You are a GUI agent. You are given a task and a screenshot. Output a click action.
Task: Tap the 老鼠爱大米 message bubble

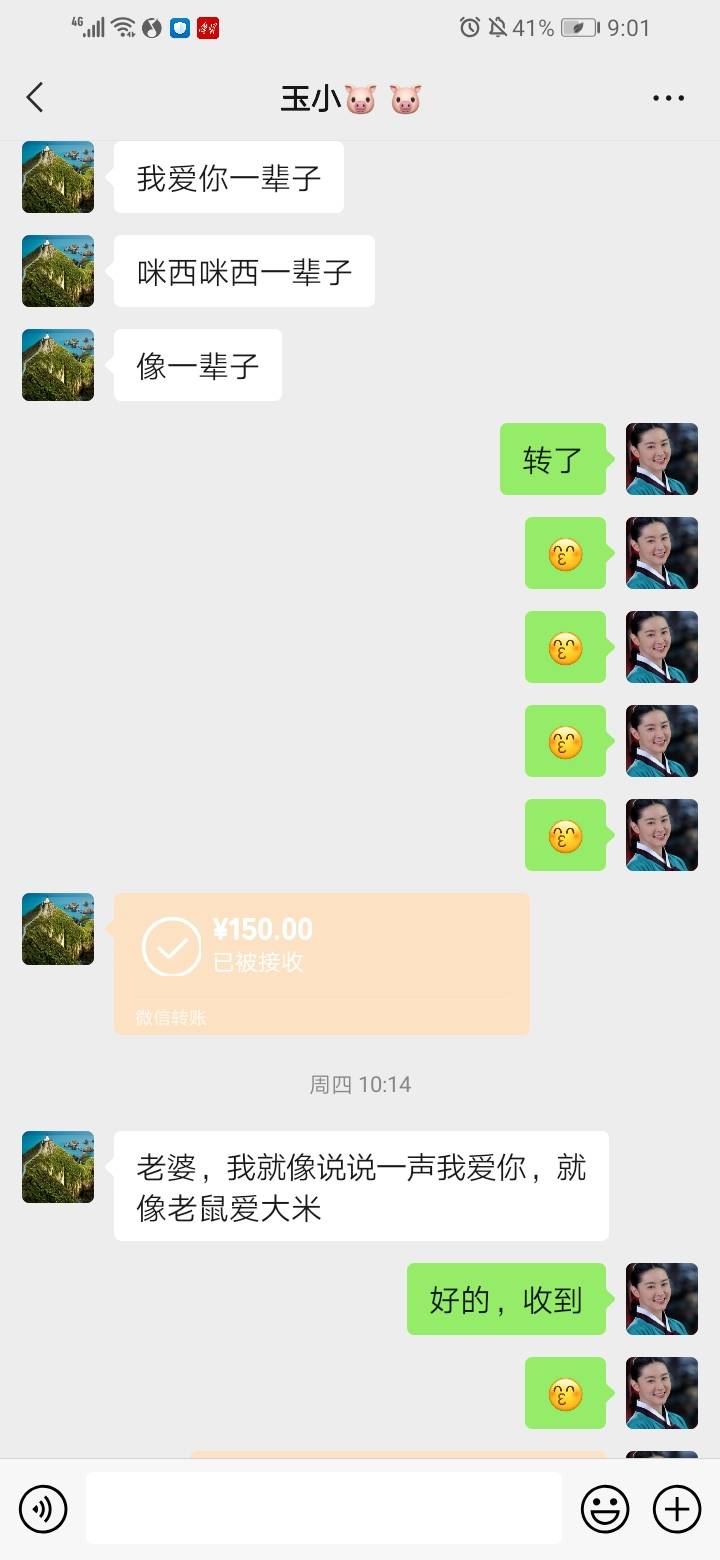click(x=360, y=1185)
